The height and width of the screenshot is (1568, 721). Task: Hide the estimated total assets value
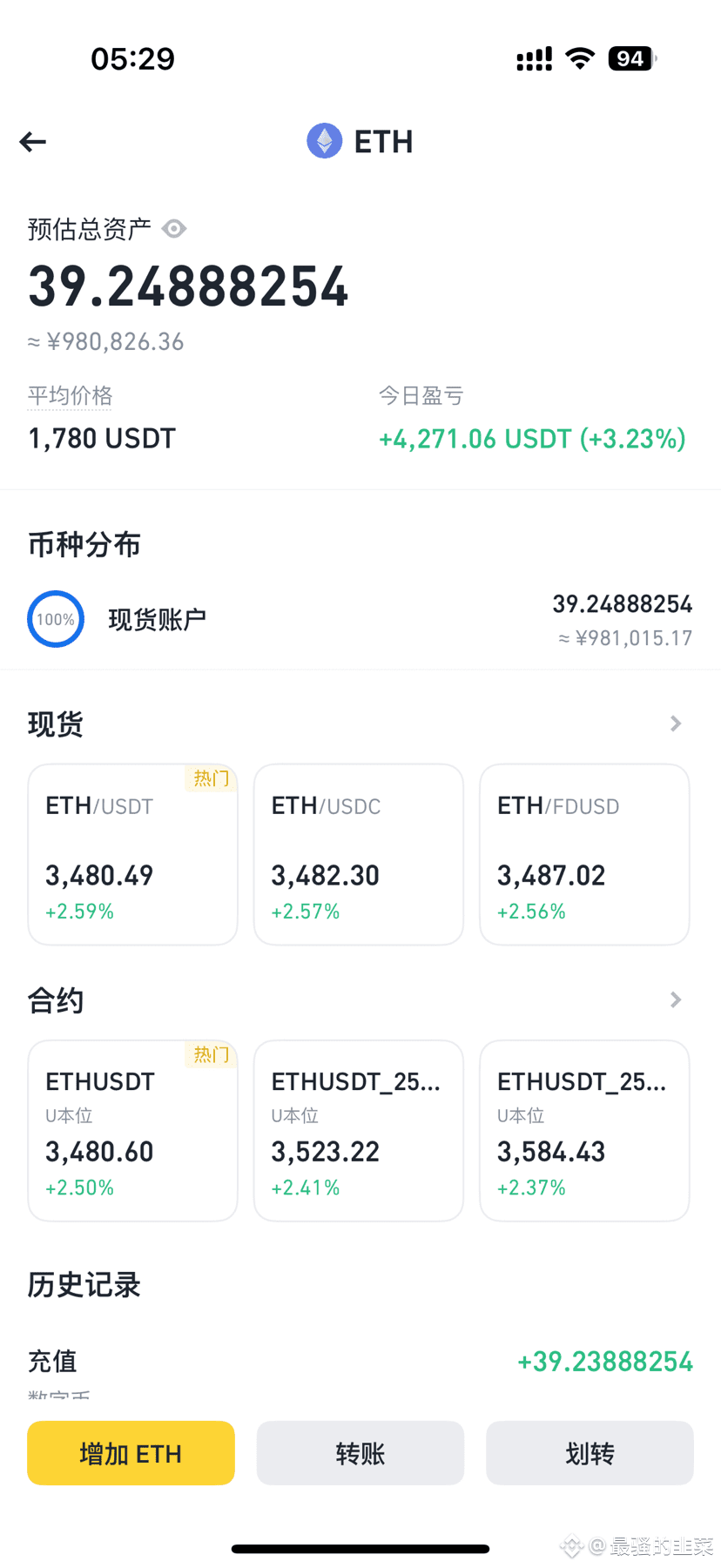[x=174, y=229]
